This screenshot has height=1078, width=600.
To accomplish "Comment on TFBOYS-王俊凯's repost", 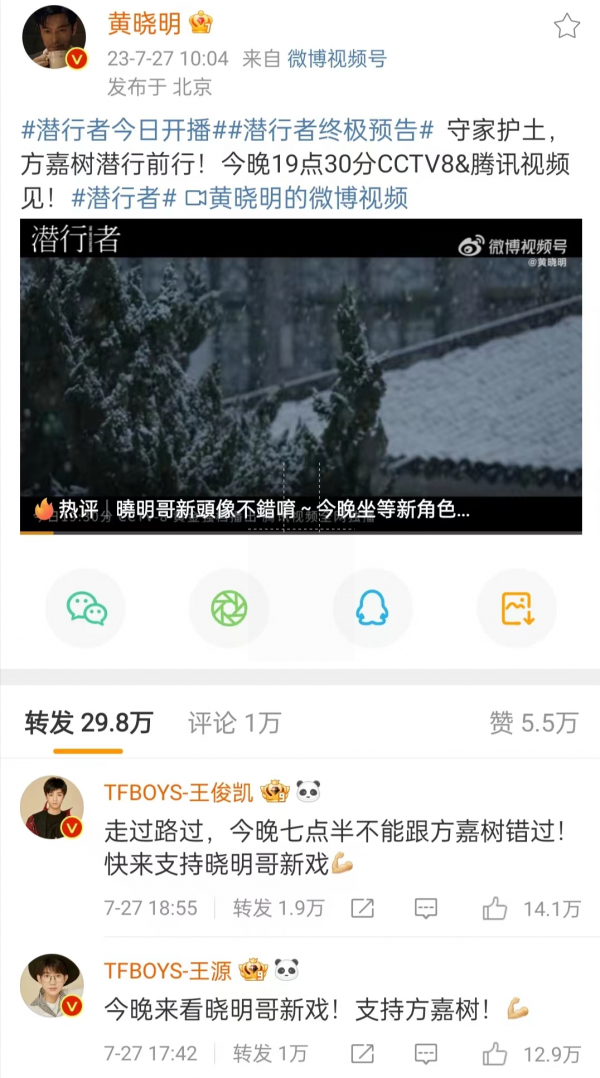I will pos(426,909).
